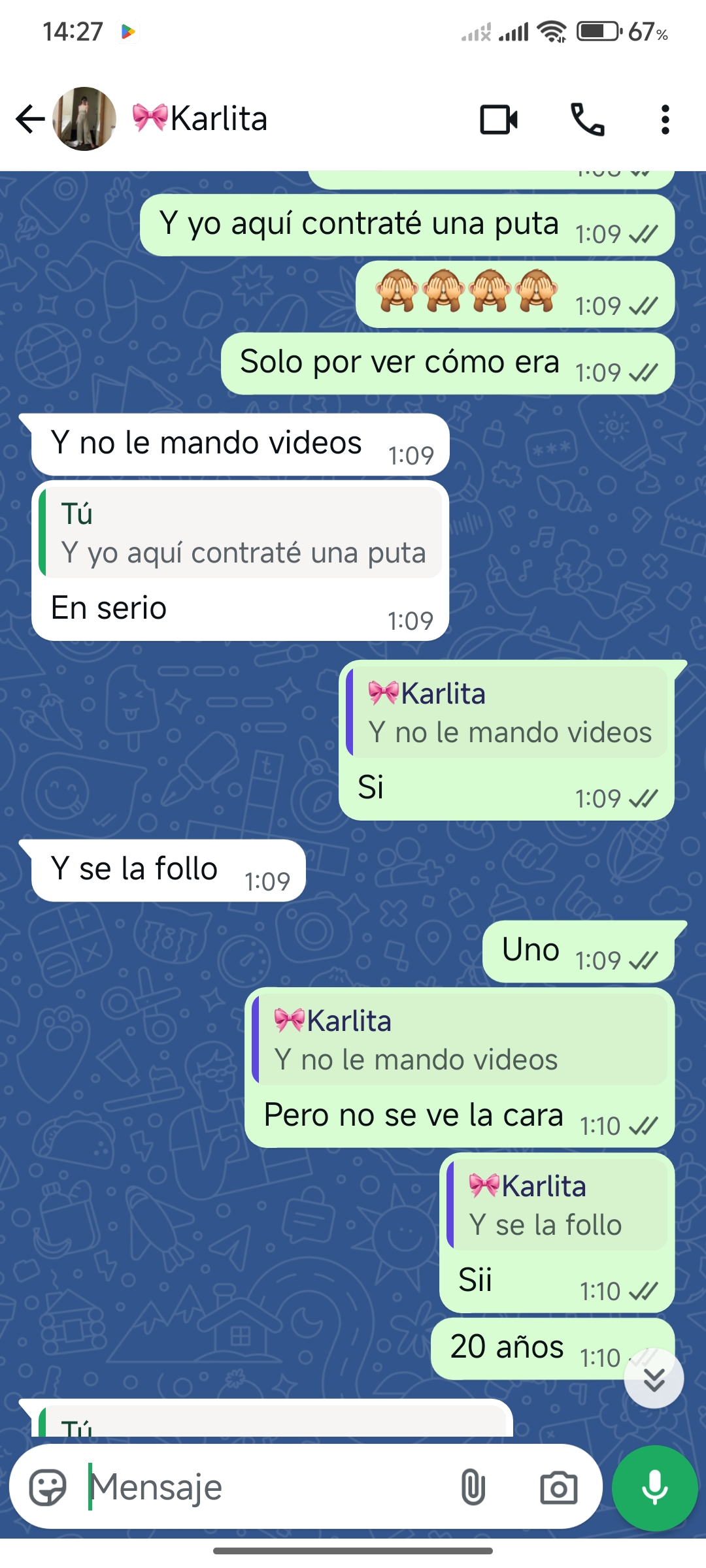Jump to quoted message in "Pero no se ve la cara"
Viewport: 706px width, 1568px height.
pyautogui.click(x=460, y=1040)
